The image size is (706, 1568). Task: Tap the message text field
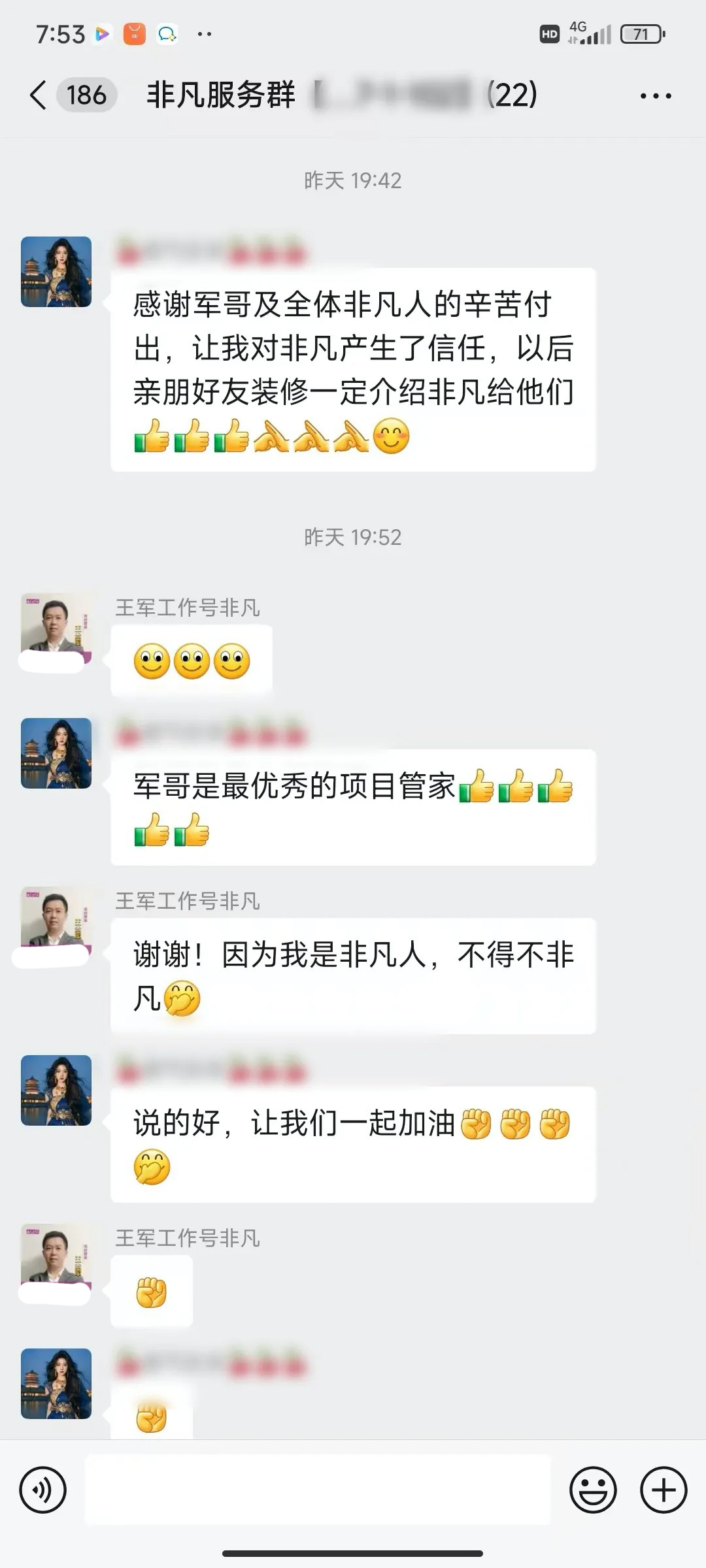pyautogui.click(x=318, y=1490)
